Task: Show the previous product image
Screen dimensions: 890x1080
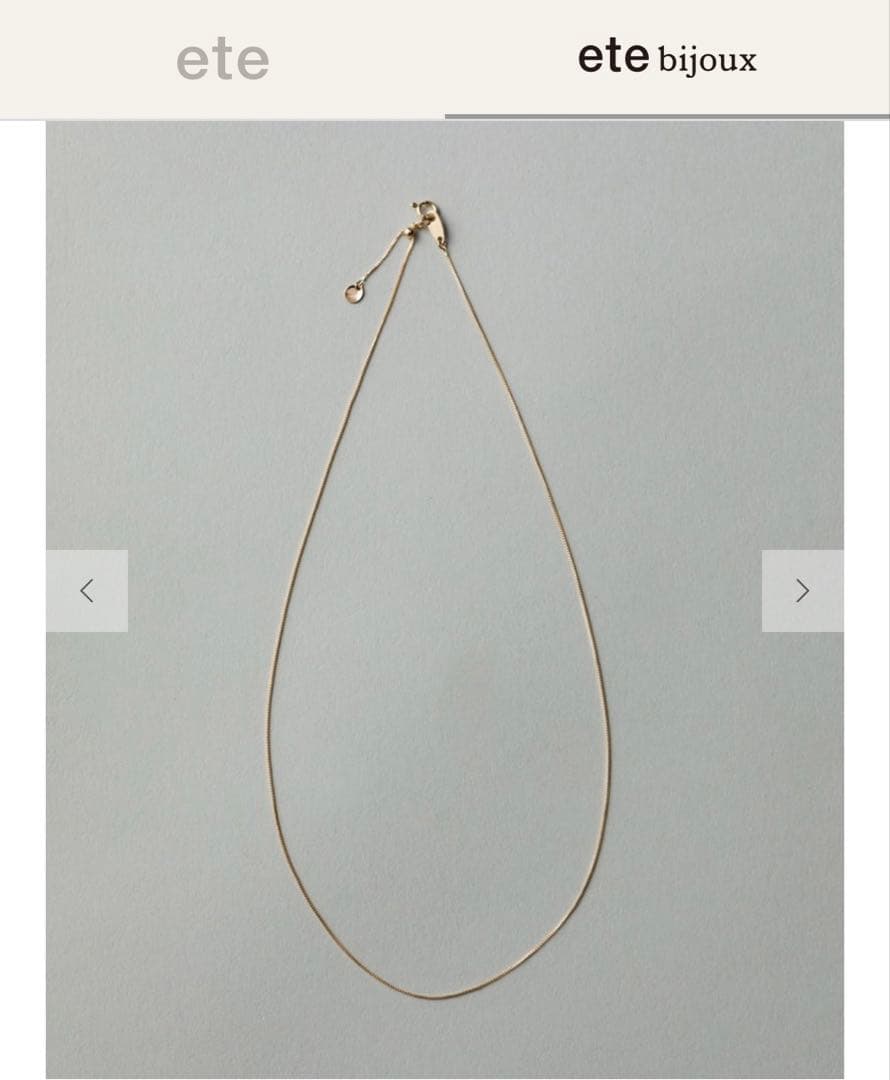Action: coord(87,591)
